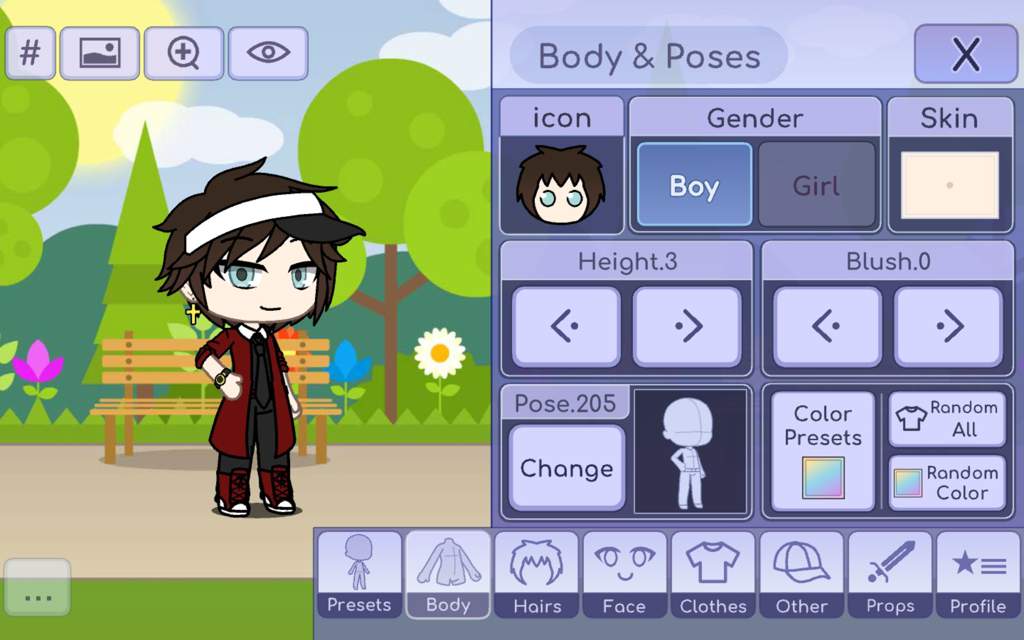The width and height of the screenshot is (1024, 640).
Task: Open the background image picker
Action: 99,53
